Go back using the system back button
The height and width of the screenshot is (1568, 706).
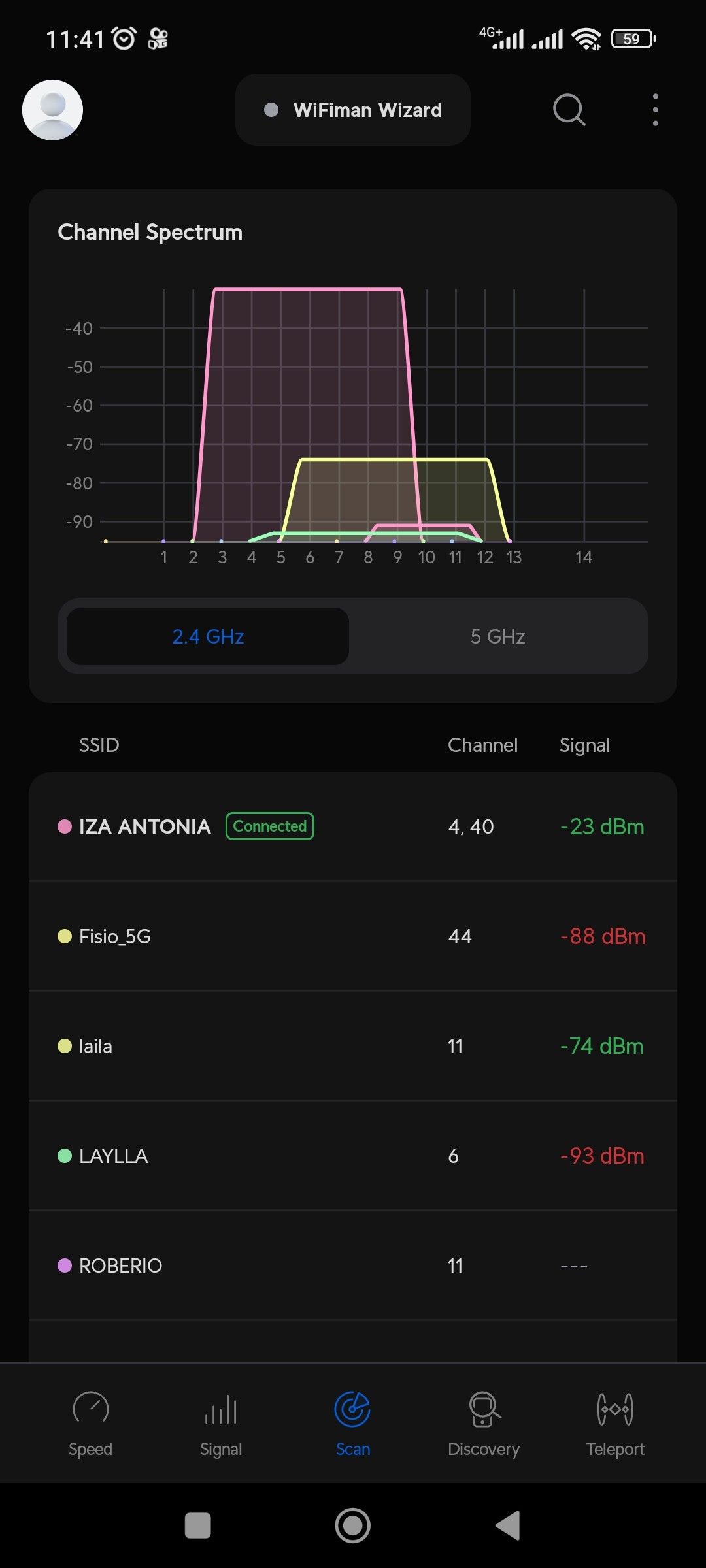pyautogui.click(x=508, y=1526)
